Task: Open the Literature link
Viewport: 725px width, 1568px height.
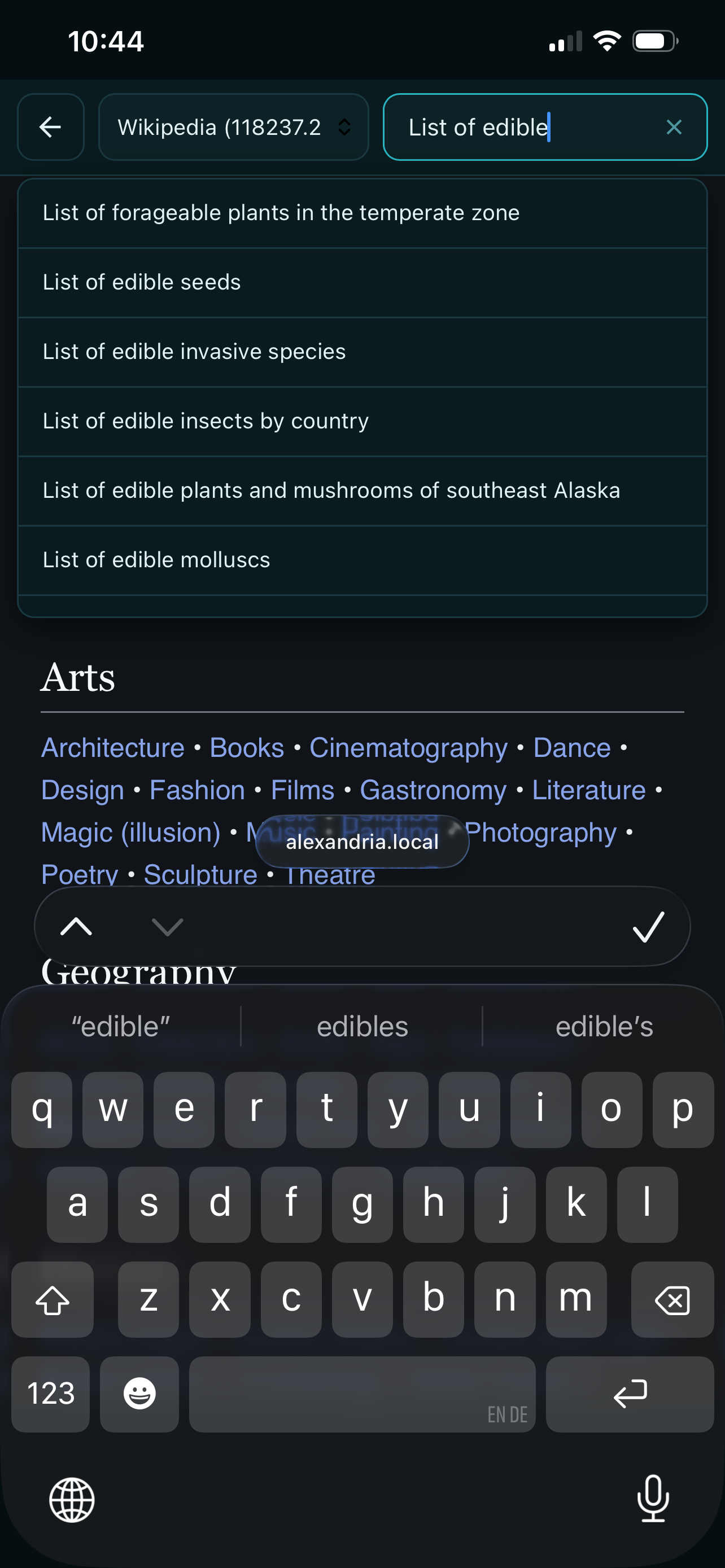Action: tap(589, 790)
